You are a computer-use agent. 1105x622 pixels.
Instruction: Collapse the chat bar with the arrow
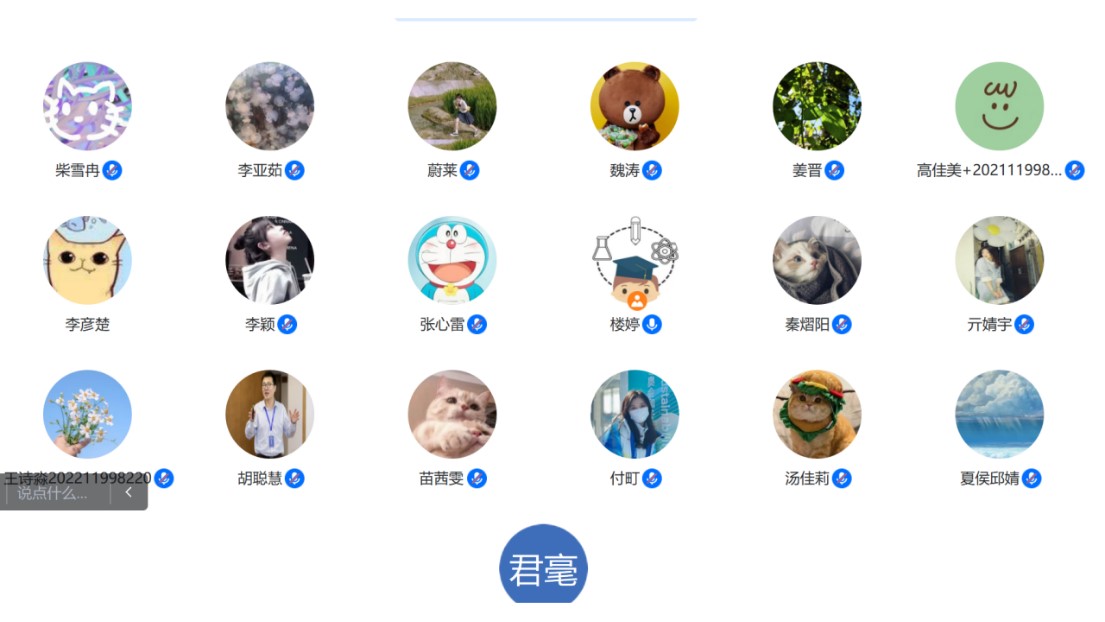[x=128, y=492]
